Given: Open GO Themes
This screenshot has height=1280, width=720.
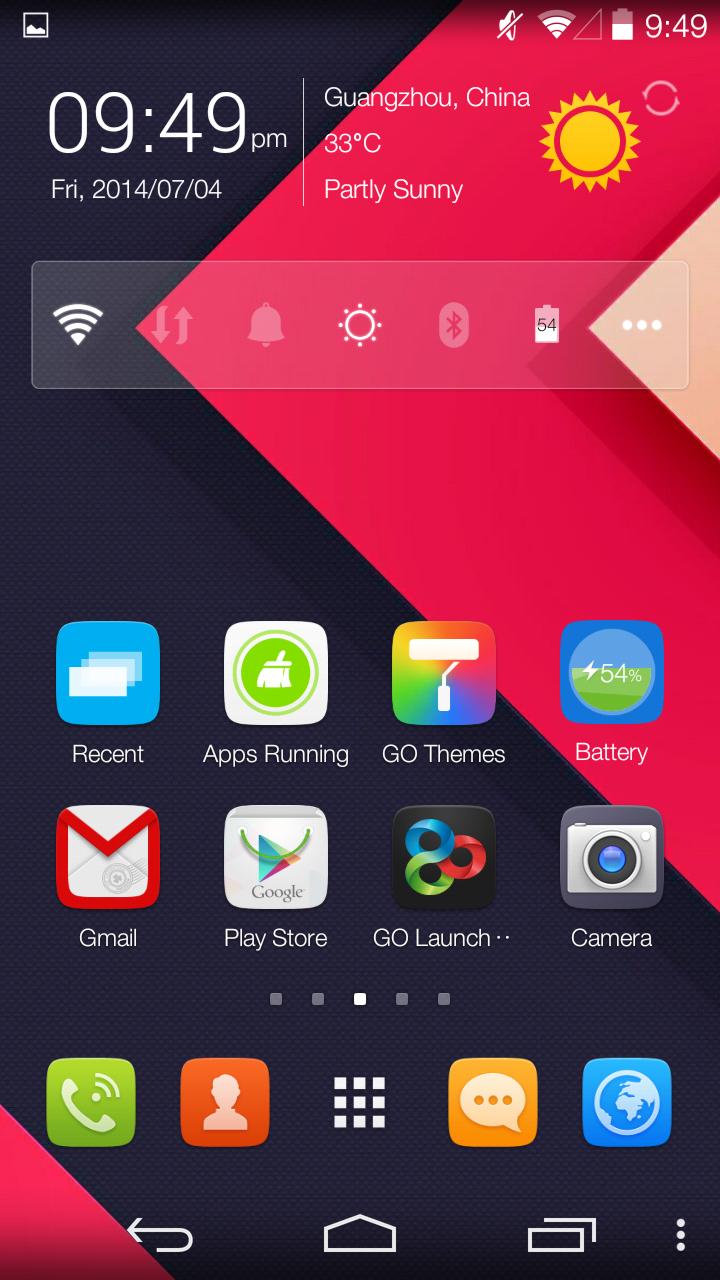Looking at the screenshot, I should click(x=444, y=673).
